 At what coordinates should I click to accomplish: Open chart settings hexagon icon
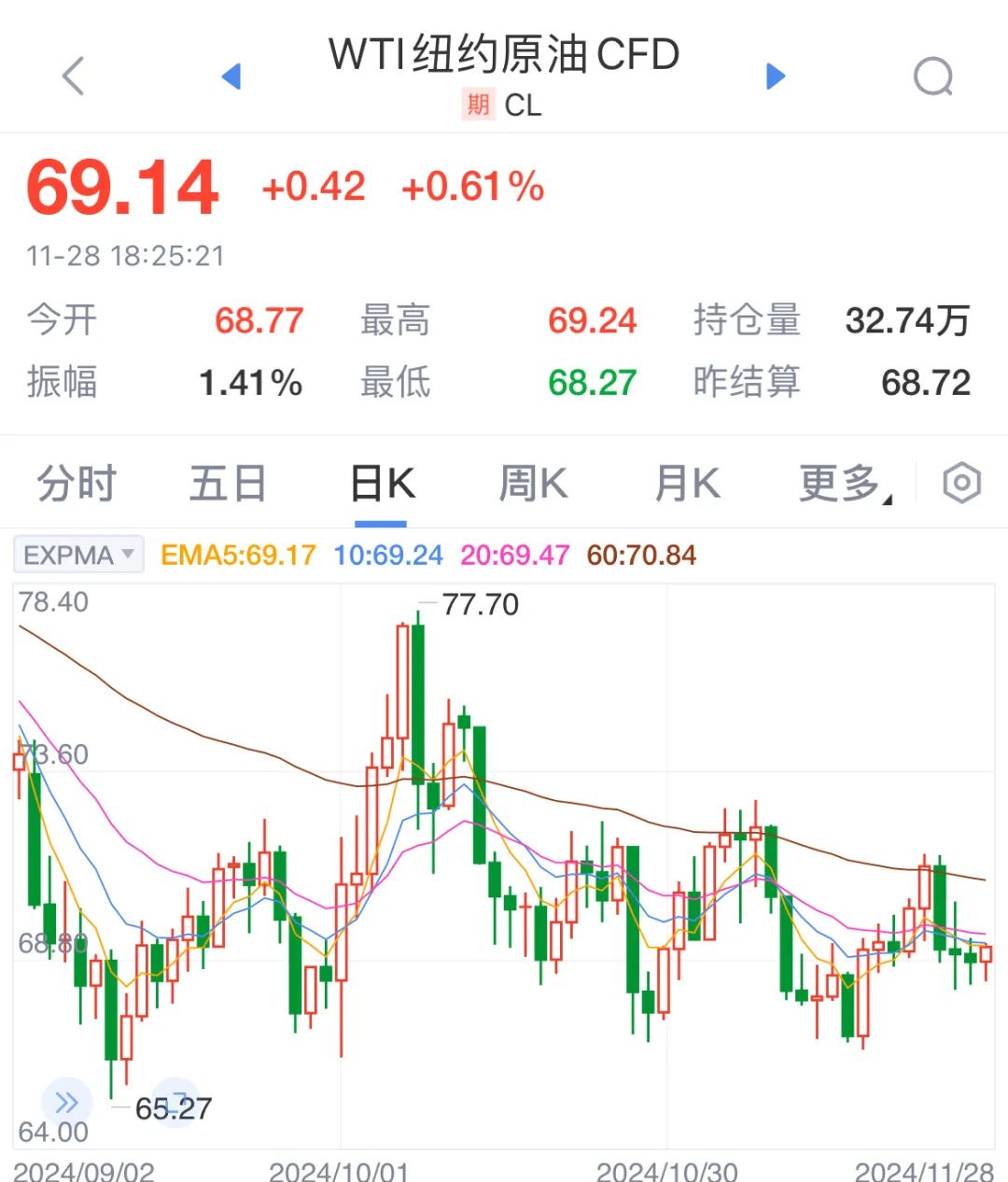[x=961, y=483]
